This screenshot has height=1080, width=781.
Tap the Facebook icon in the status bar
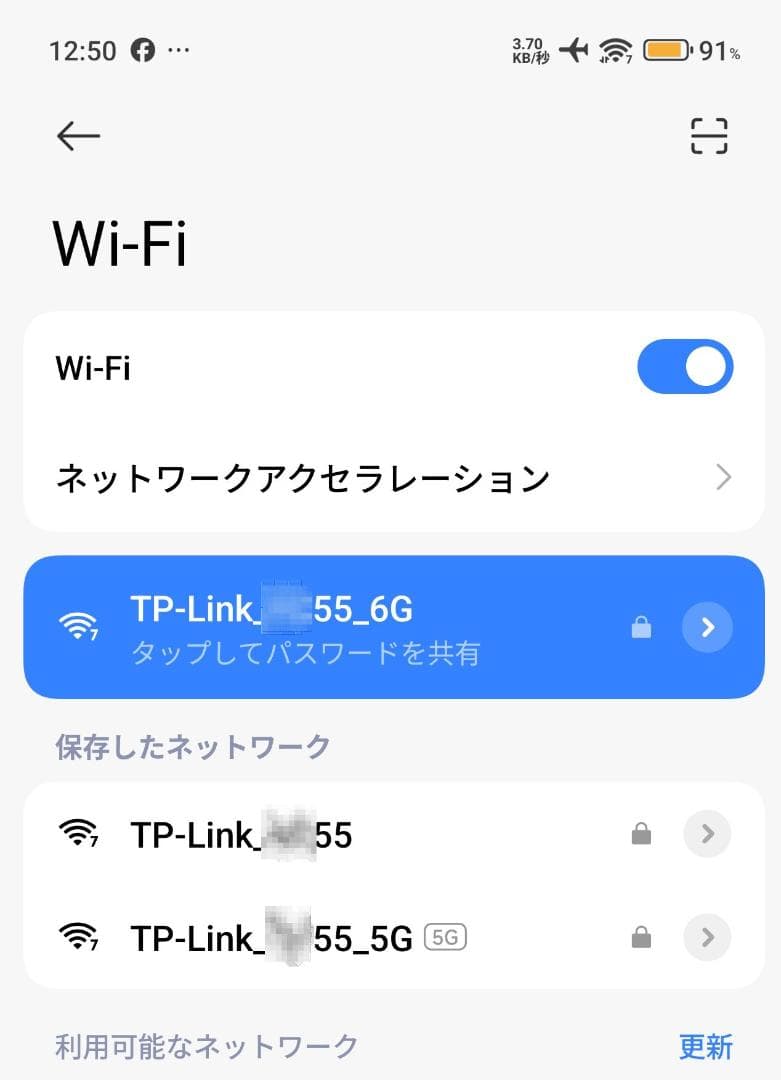coord(143,49)
